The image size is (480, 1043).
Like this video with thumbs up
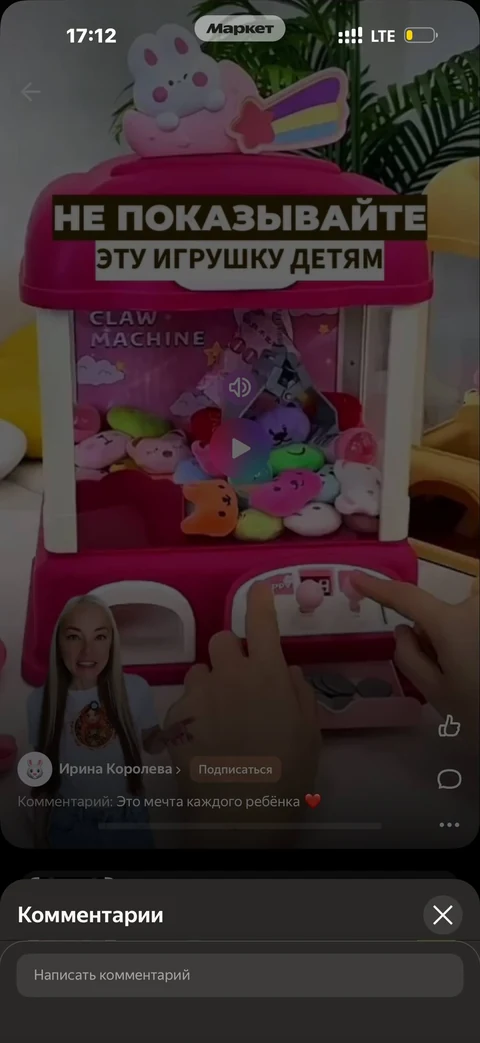click(449, 726)
